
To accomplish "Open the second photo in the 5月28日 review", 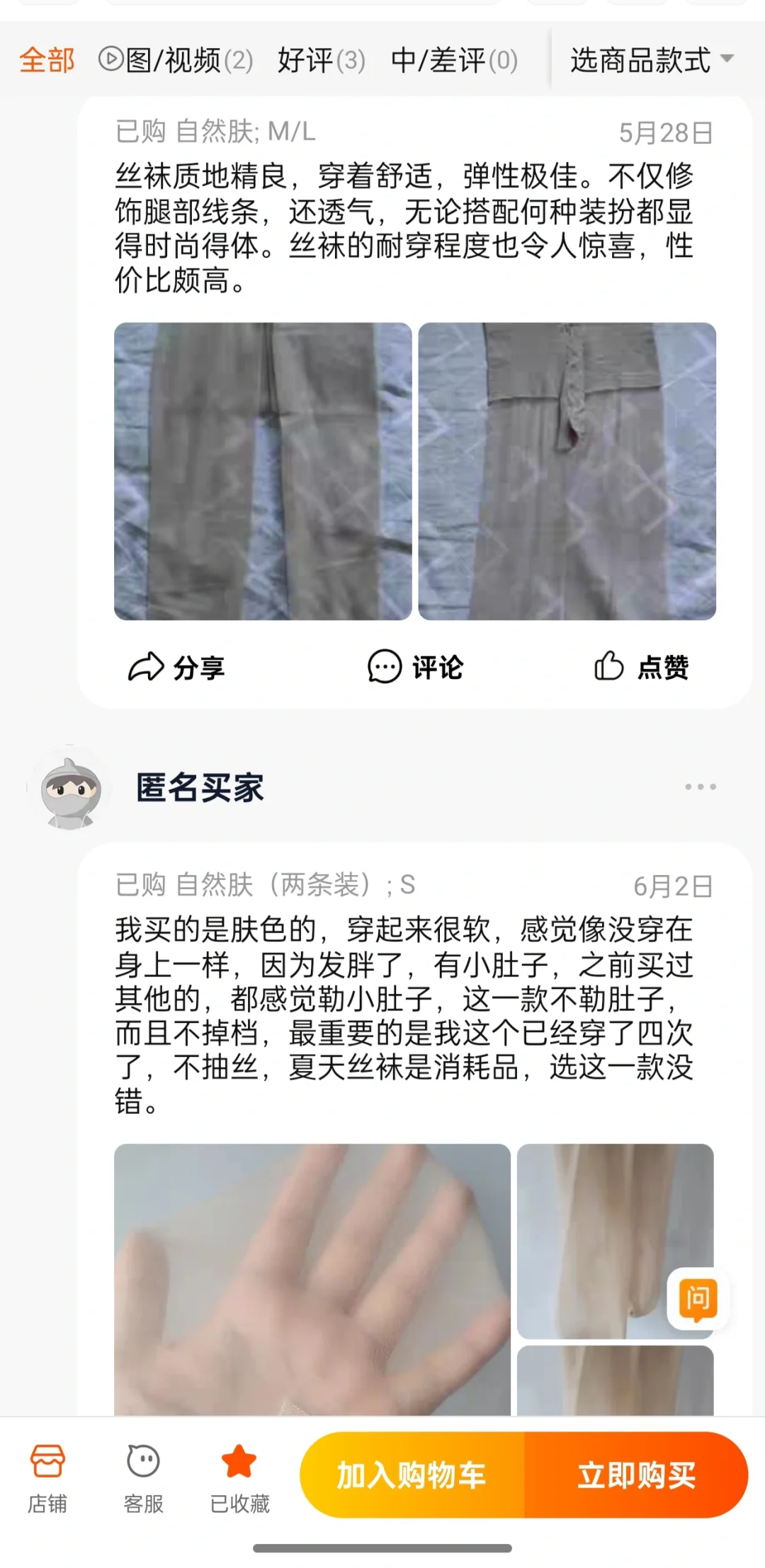I will point(567,471).
